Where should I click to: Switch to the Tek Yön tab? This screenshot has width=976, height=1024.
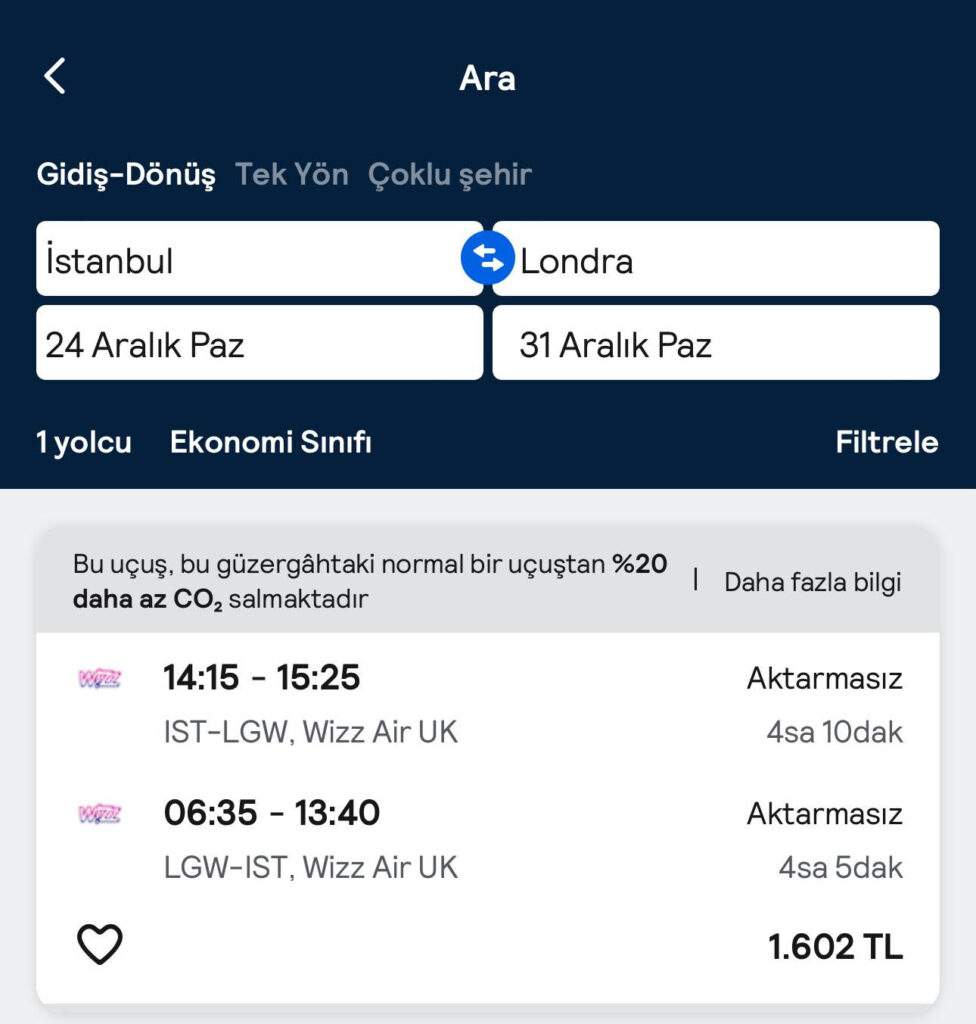[292, 175]
